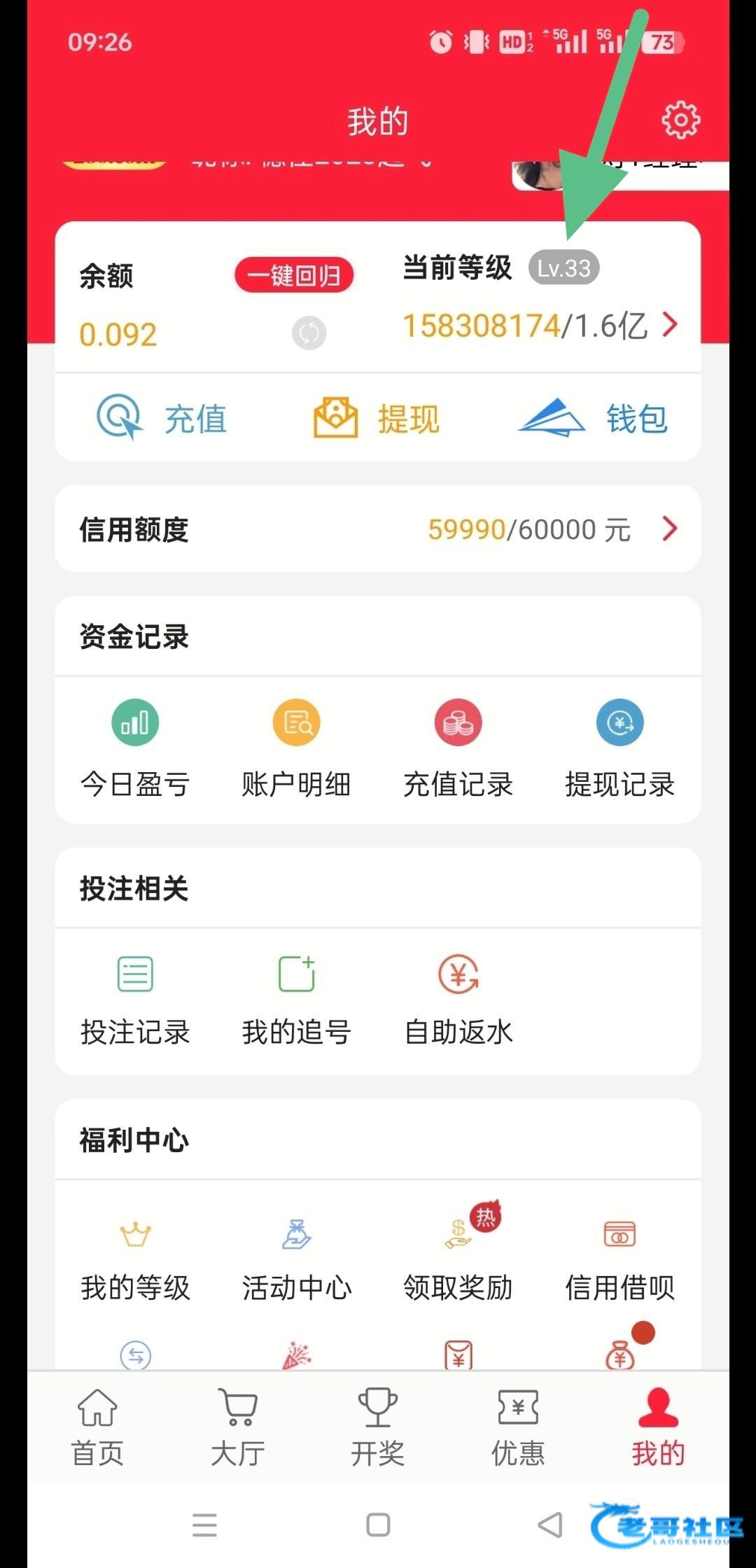This screenshot has width=756, height=1568.
Task: Refresh the balance amount
Action: click(x=309, y=333)
